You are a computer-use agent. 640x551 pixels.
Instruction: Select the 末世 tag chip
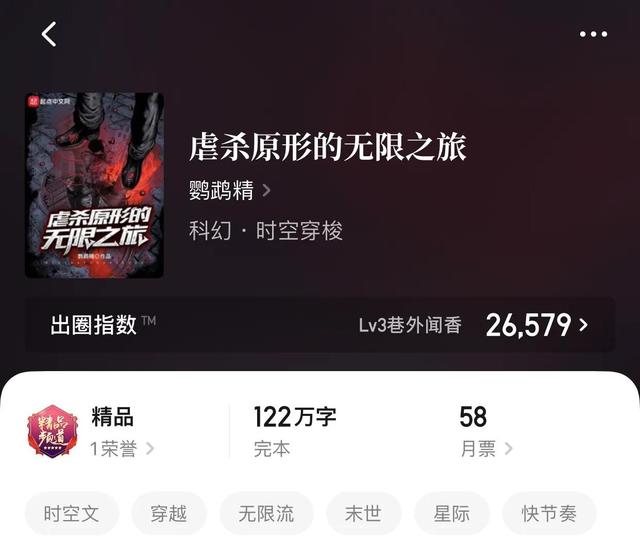[363, 514]
